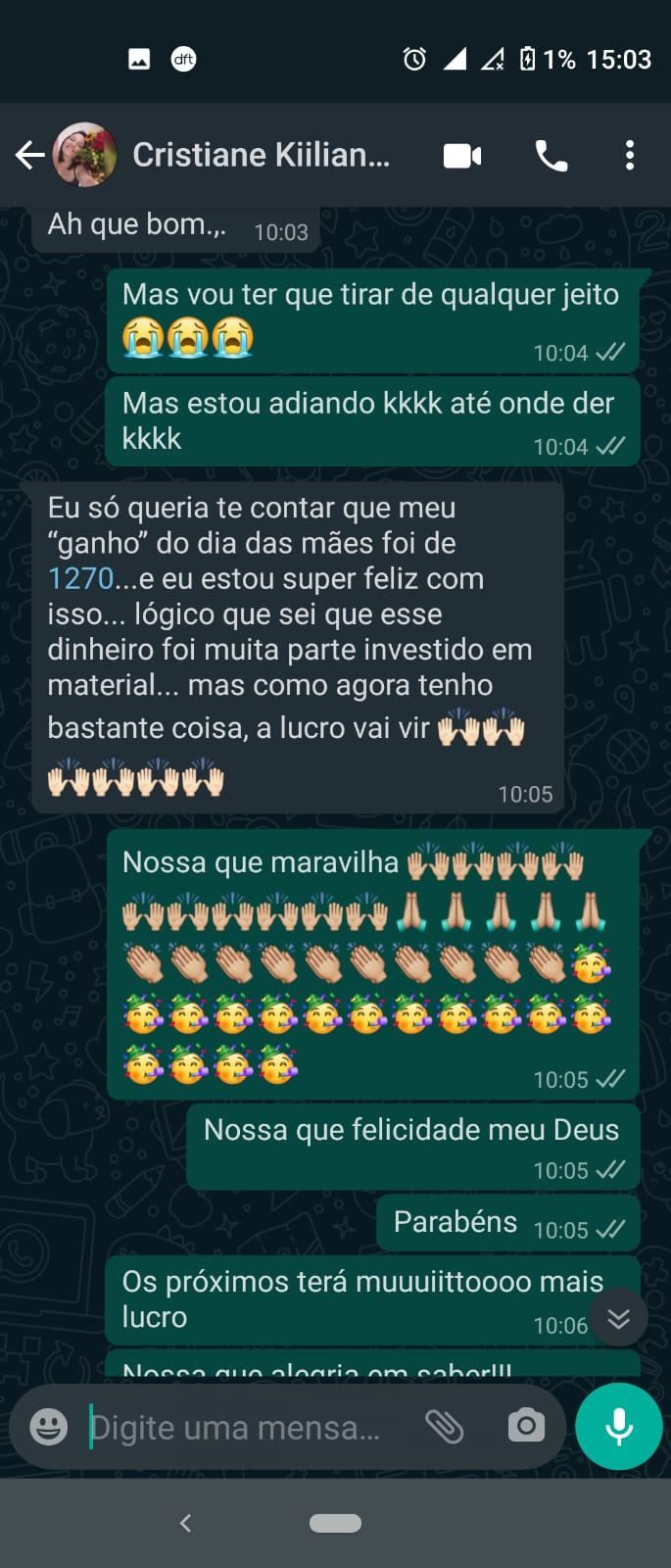Screen dimensions: 671x1568
Task: Record a voice message
Action: (618, 1426)
